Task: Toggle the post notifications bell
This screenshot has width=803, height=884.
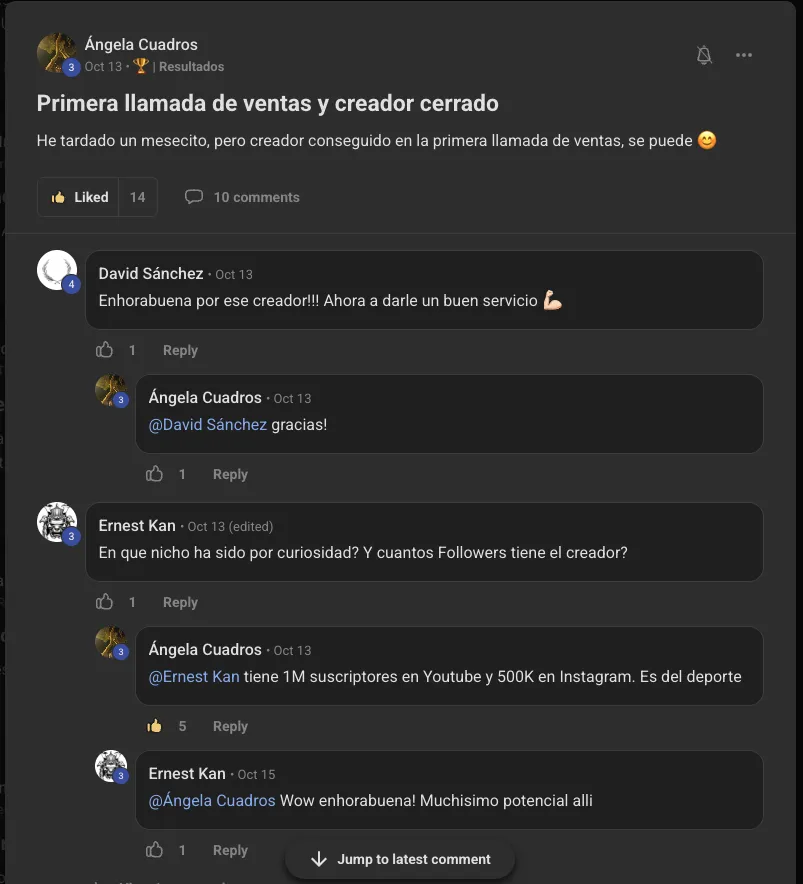Action: pyautogui.click(x=704, y=55)
